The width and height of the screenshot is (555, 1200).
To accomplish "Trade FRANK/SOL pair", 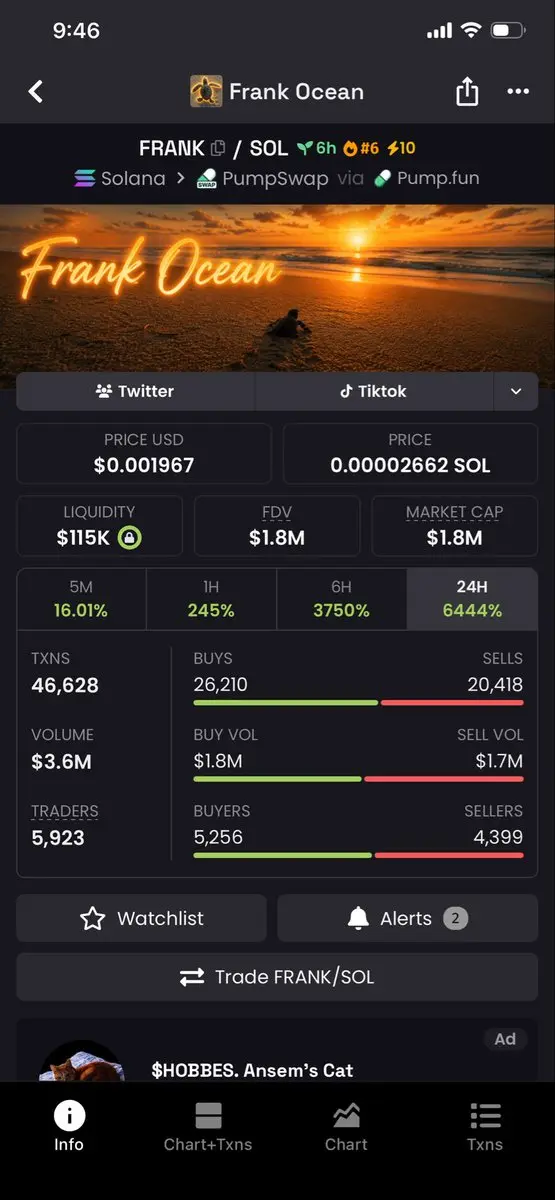I will (x=277, y=977).
